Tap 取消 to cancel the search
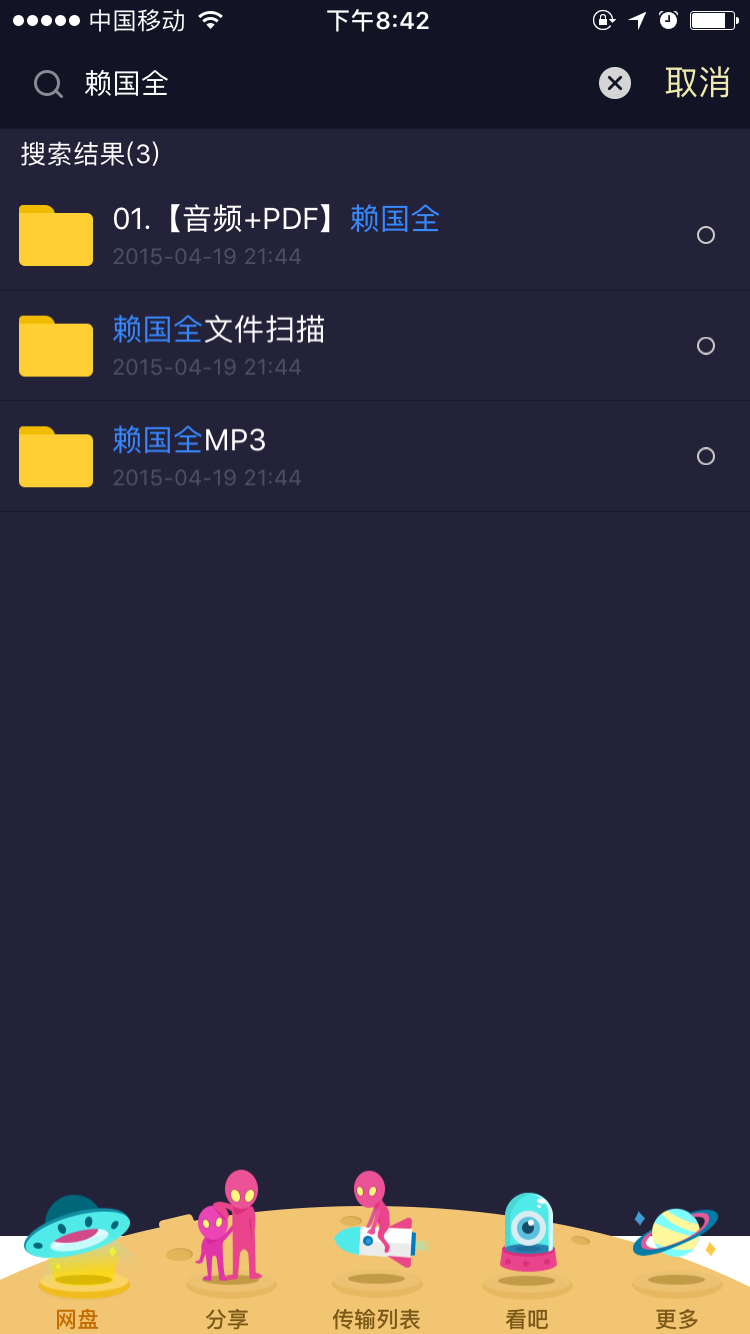750x1334 pixels. click(698, 83)
